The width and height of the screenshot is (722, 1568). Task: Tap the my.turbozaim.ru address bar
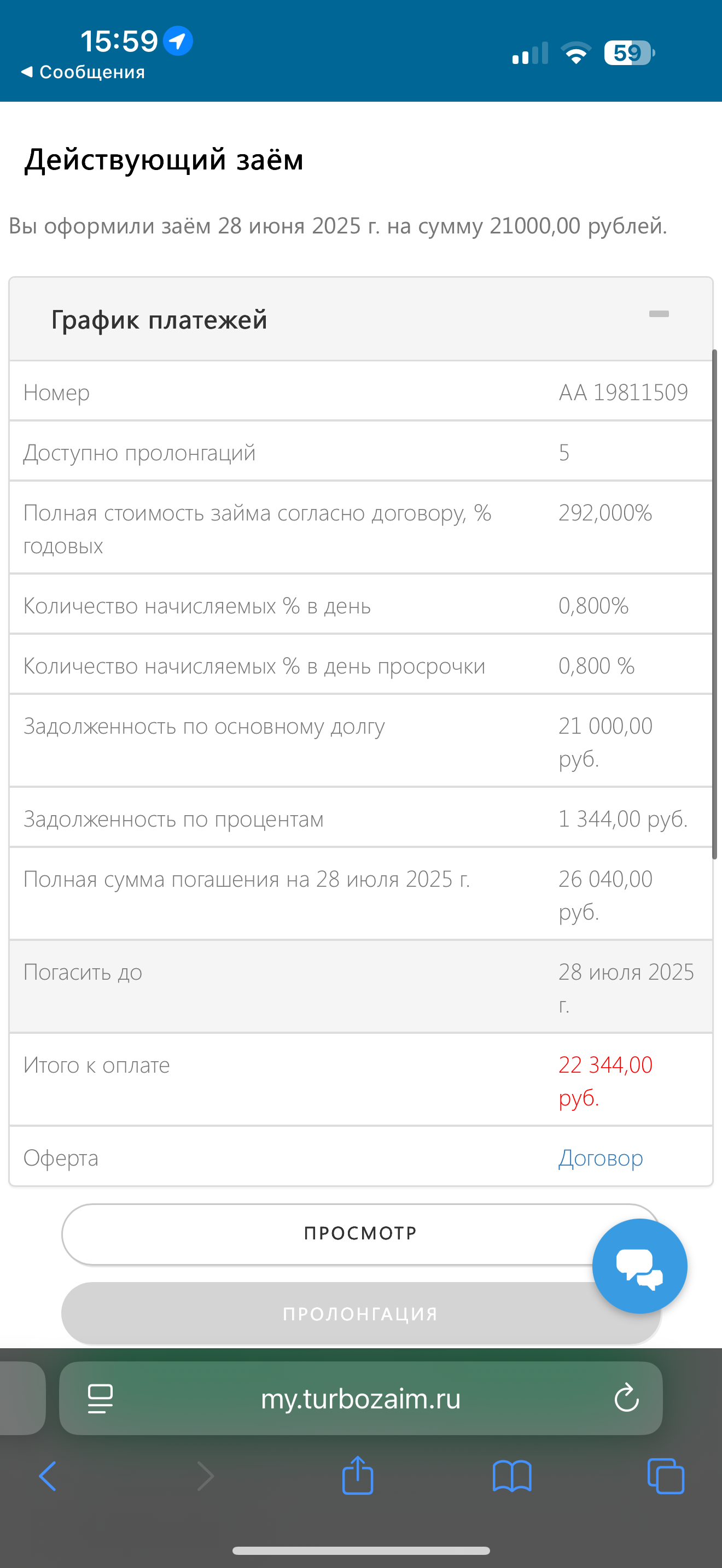click(360, 1398)
